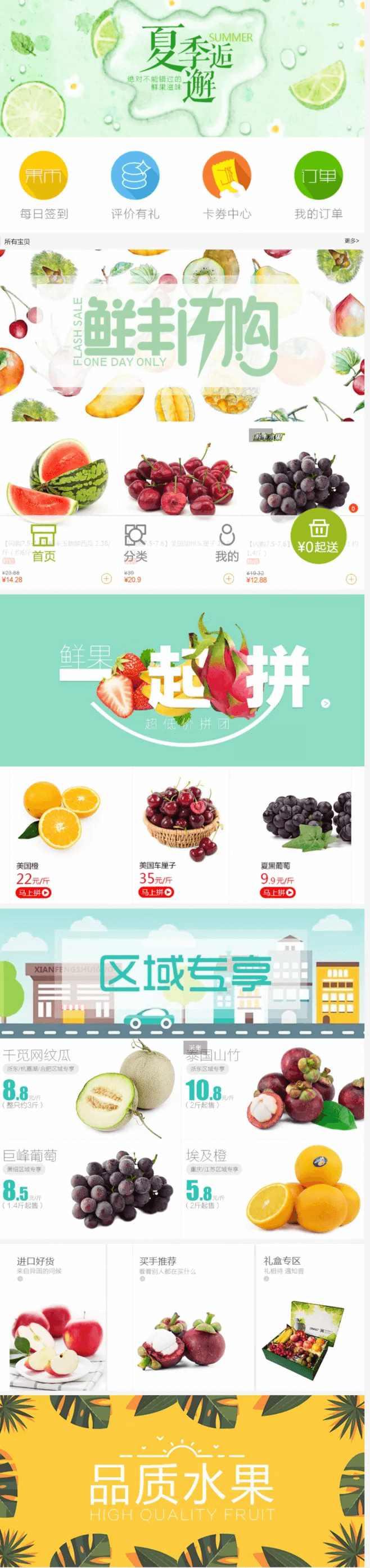Screen dimensions: 370x1568
Task: Open the ¥0起送 shopping cart button
Action: click(x=318, y=536)
